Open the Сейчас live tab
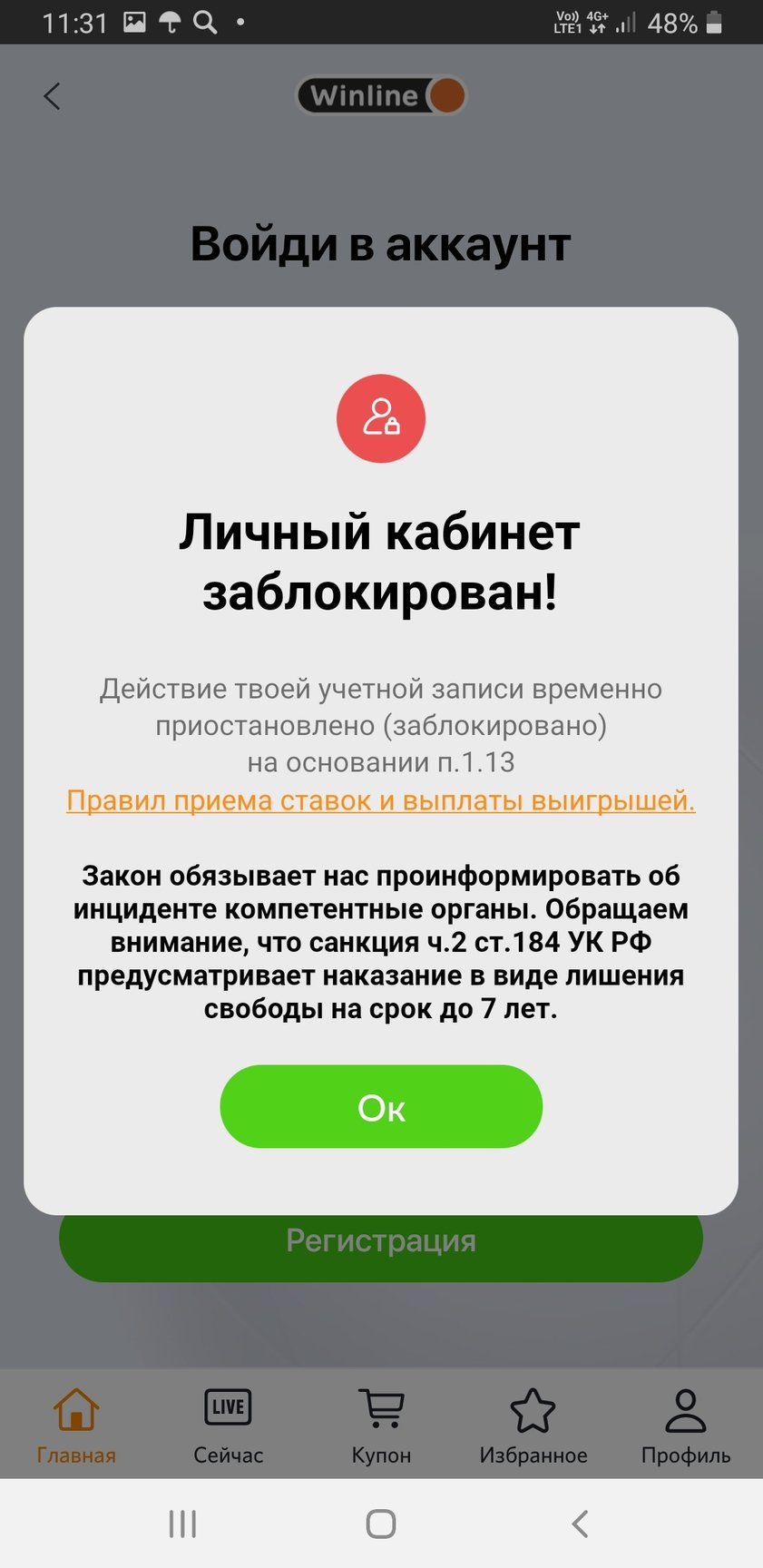 228,1426
